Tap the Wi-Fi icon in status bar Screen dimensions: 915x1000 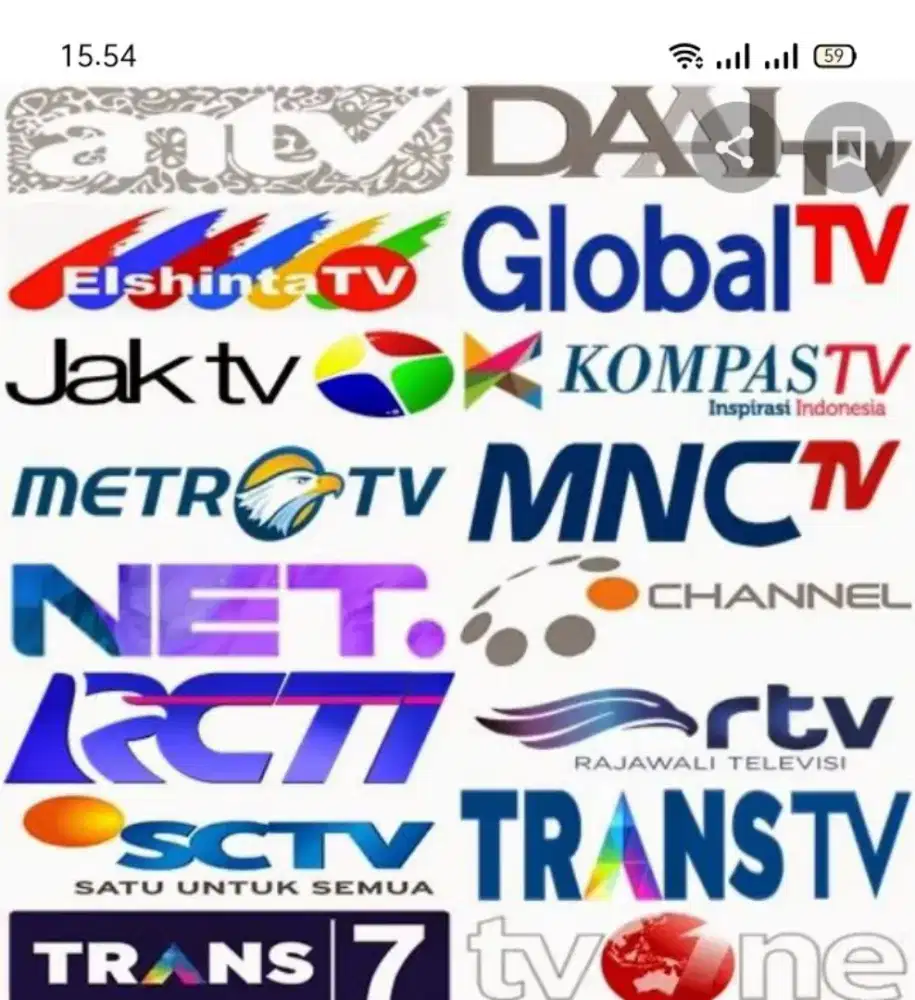point(684,58)
